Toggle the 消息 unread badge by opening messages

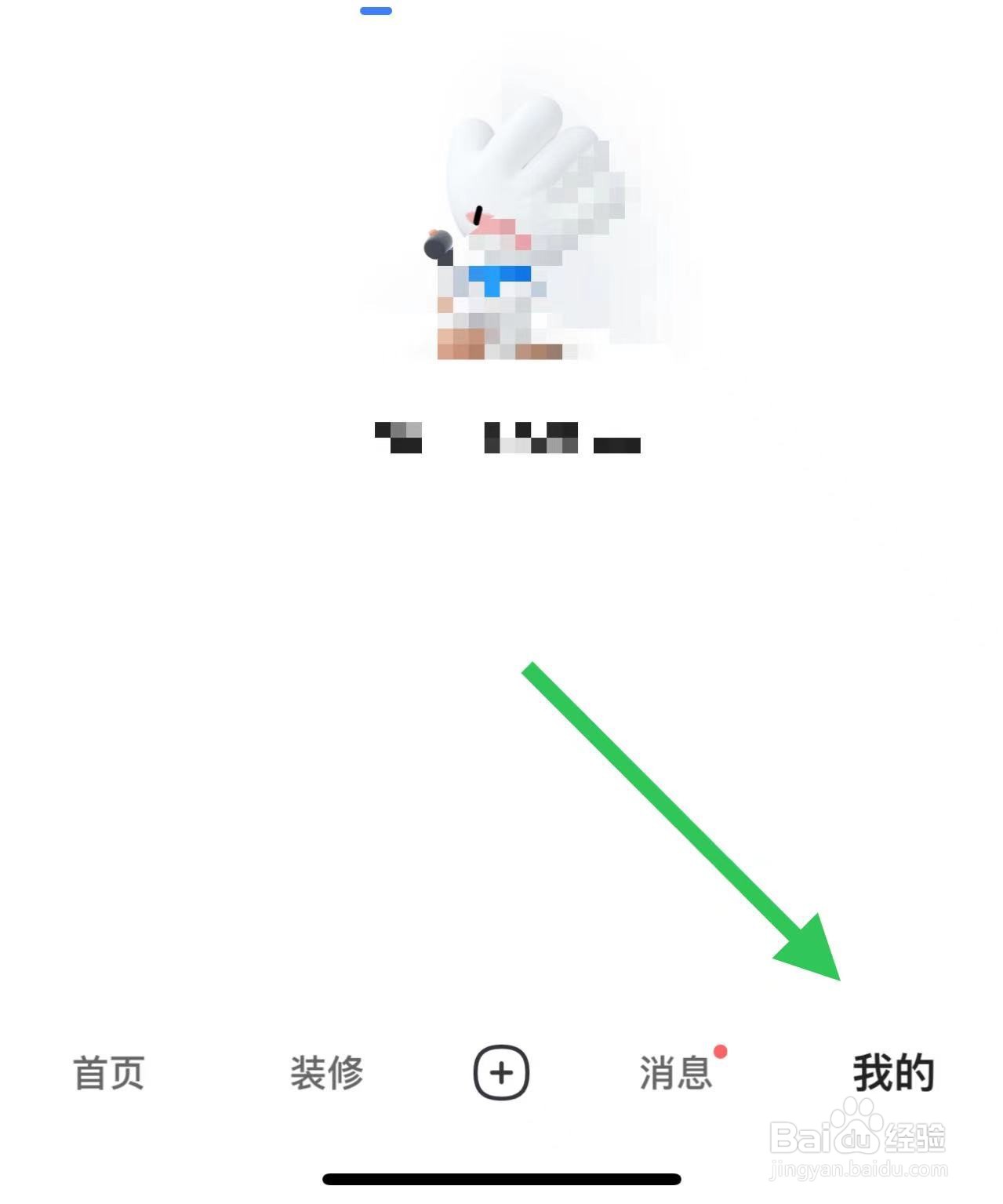(676, 1071)
